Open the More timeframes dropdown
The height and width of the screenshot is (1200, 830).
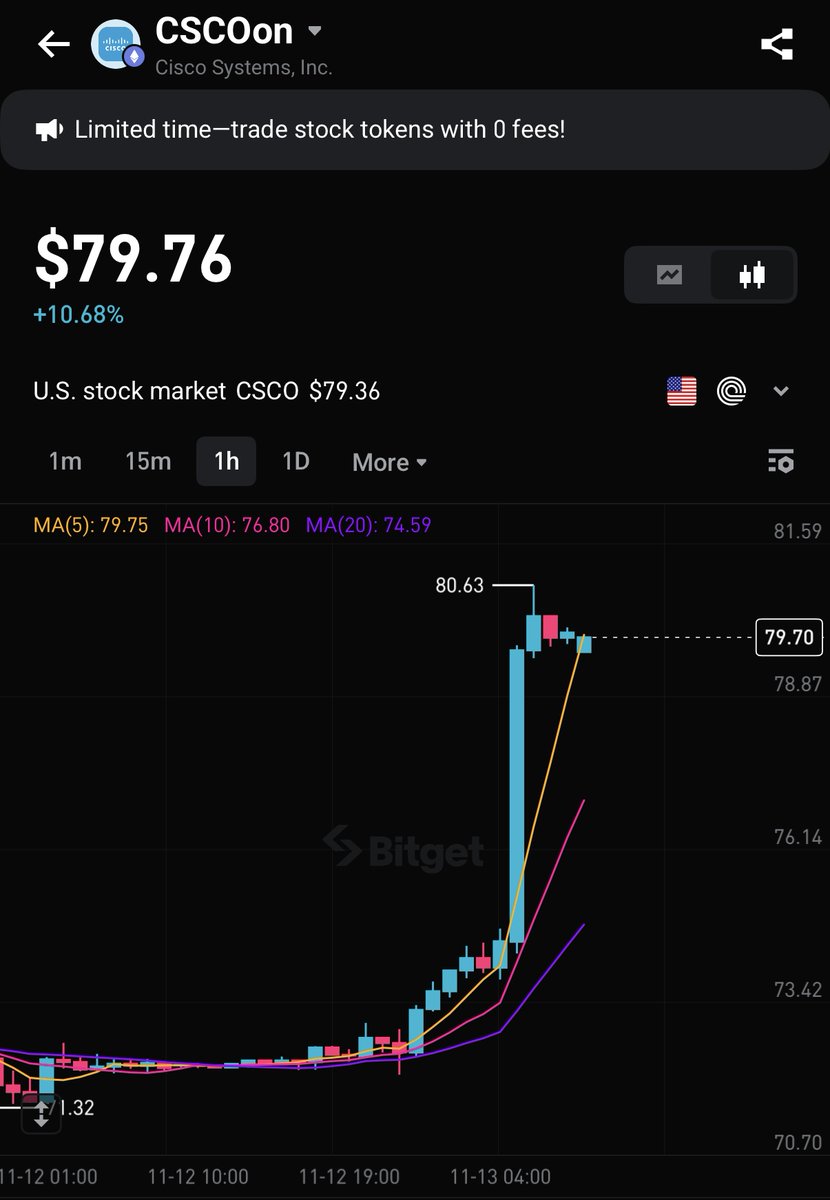389,462
